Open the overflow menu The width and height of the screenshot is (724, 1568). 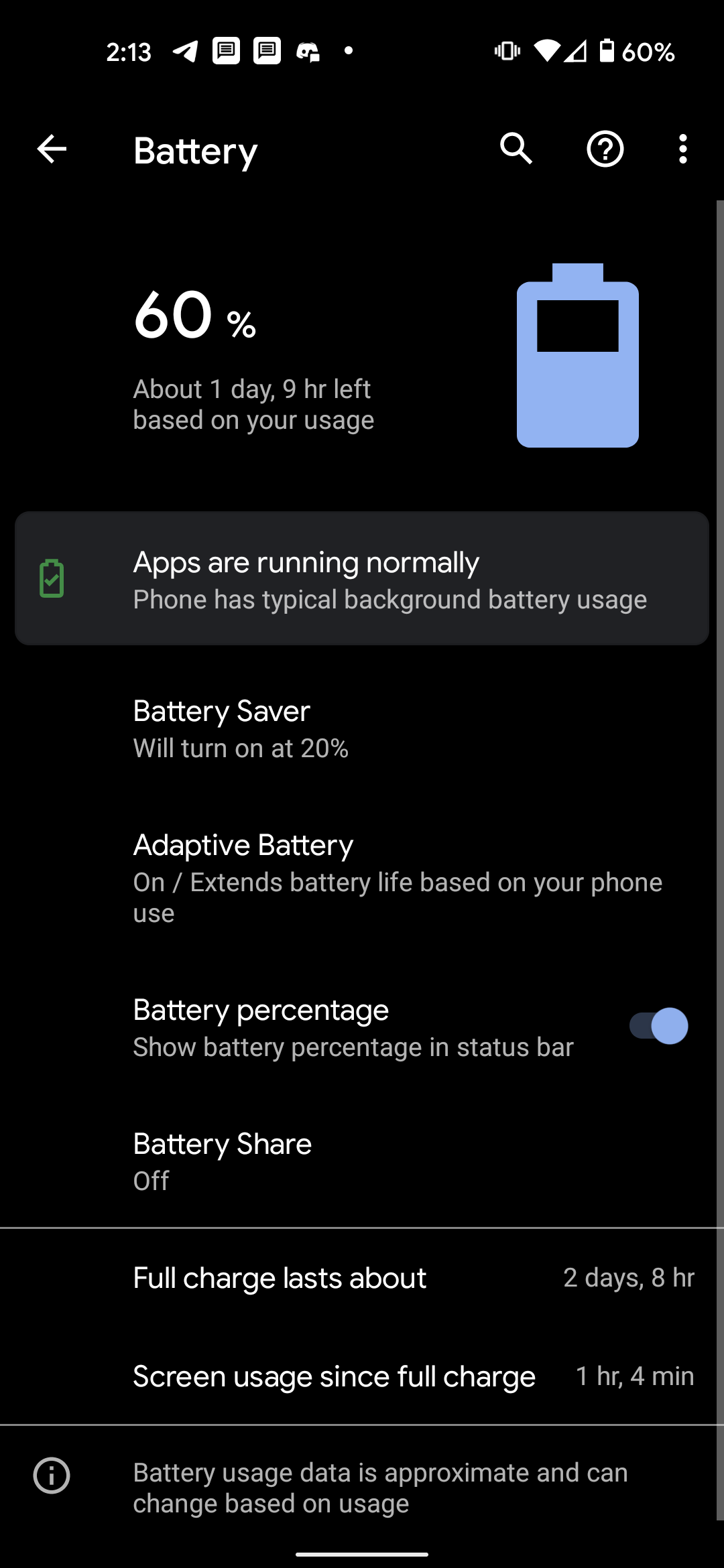(x=682, y=149)
